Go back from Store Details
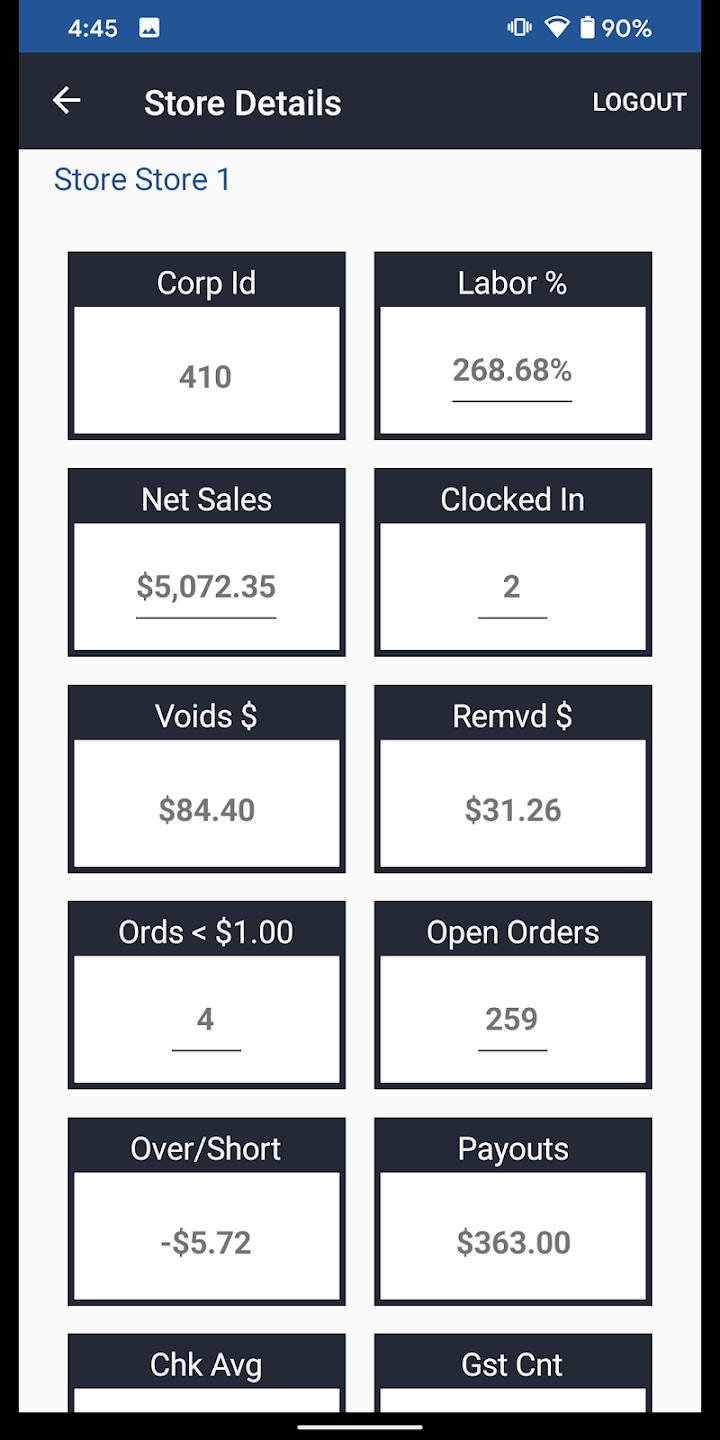The width and height of the screenshot is (720, 1440). pos(67,101)
